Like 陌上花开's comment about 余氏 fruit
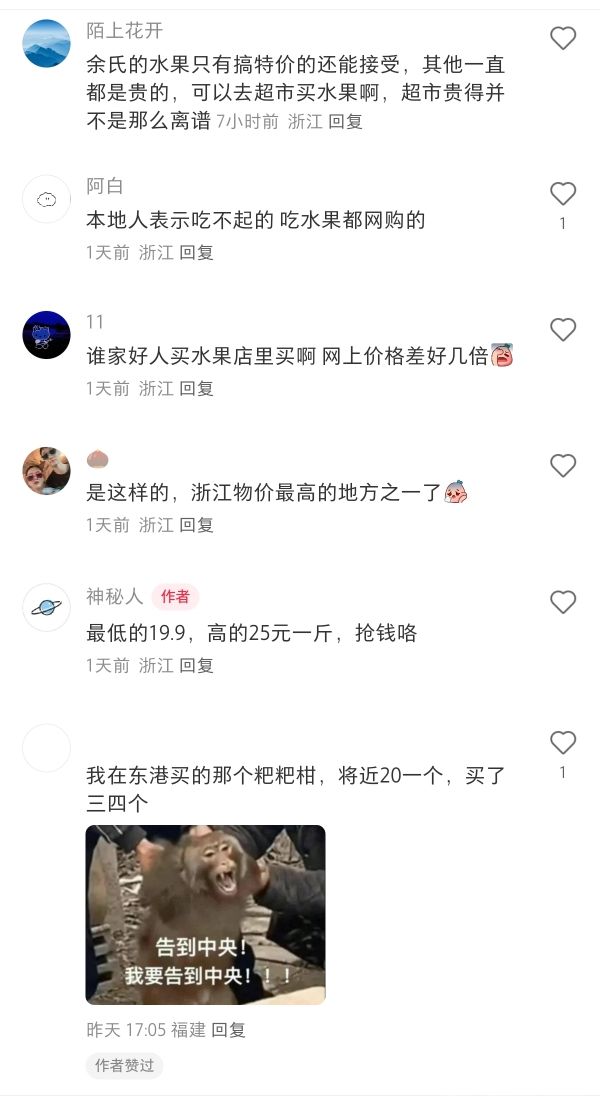This screenshot has width=600, height=1103. (x=563, y=38)
